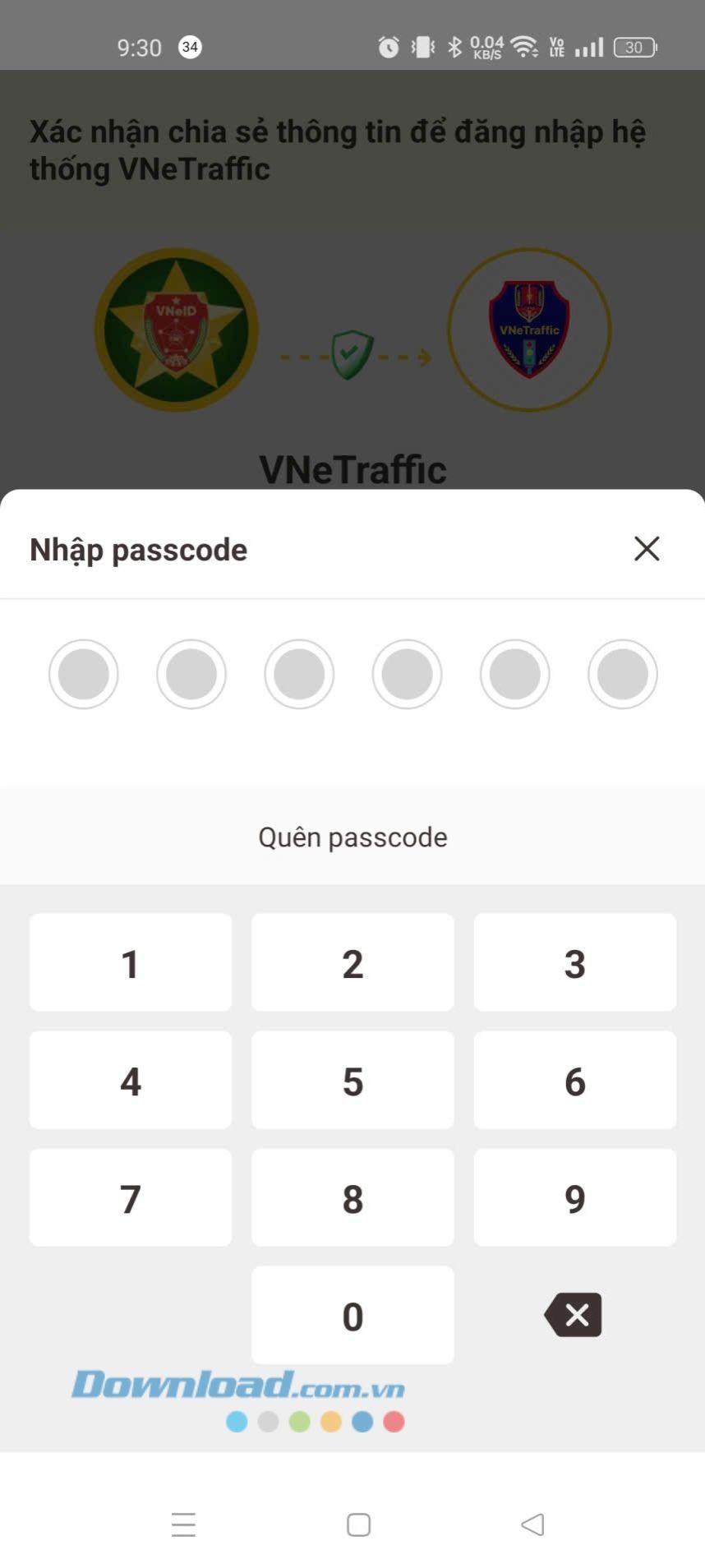
Task: Tap the notification count badge 34
Action: (191, 47)
